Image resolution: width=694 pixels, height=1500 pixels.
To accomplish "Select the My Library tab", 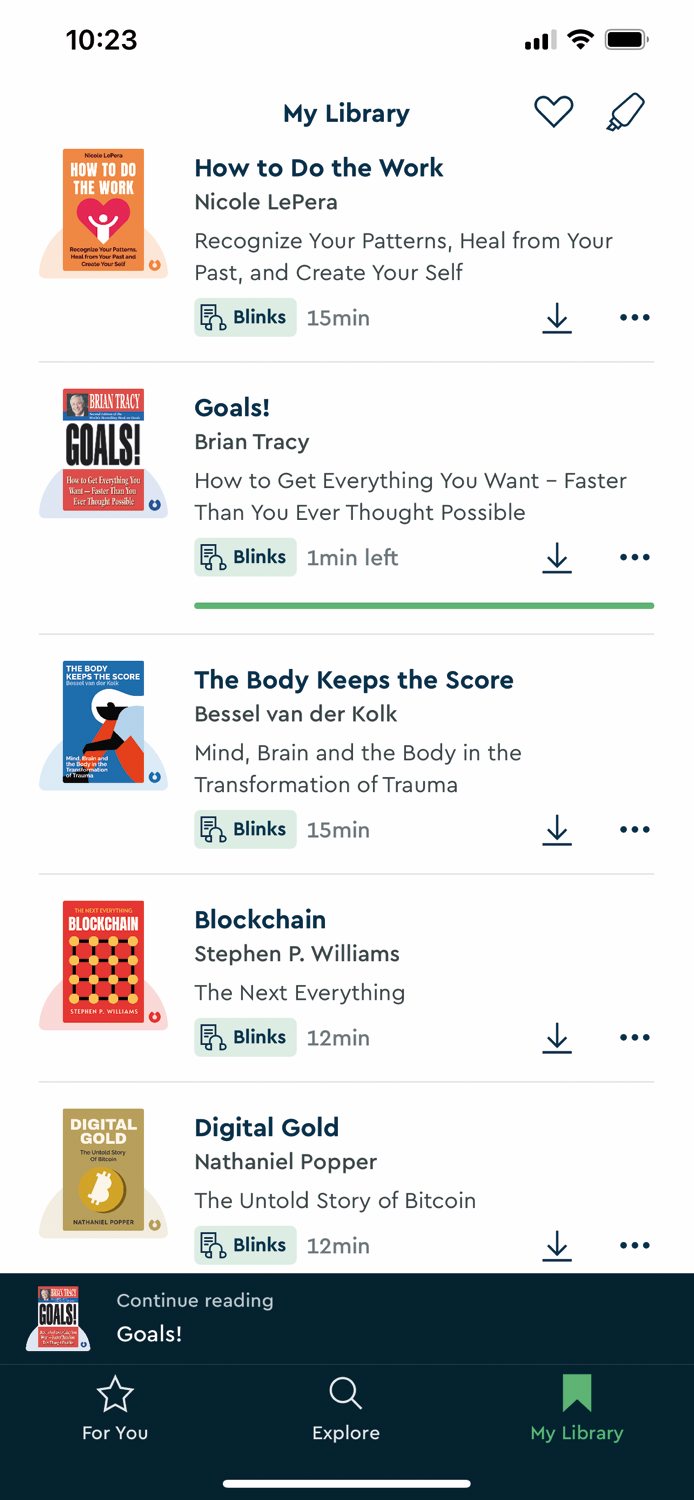I will [x=577, y=1409].
